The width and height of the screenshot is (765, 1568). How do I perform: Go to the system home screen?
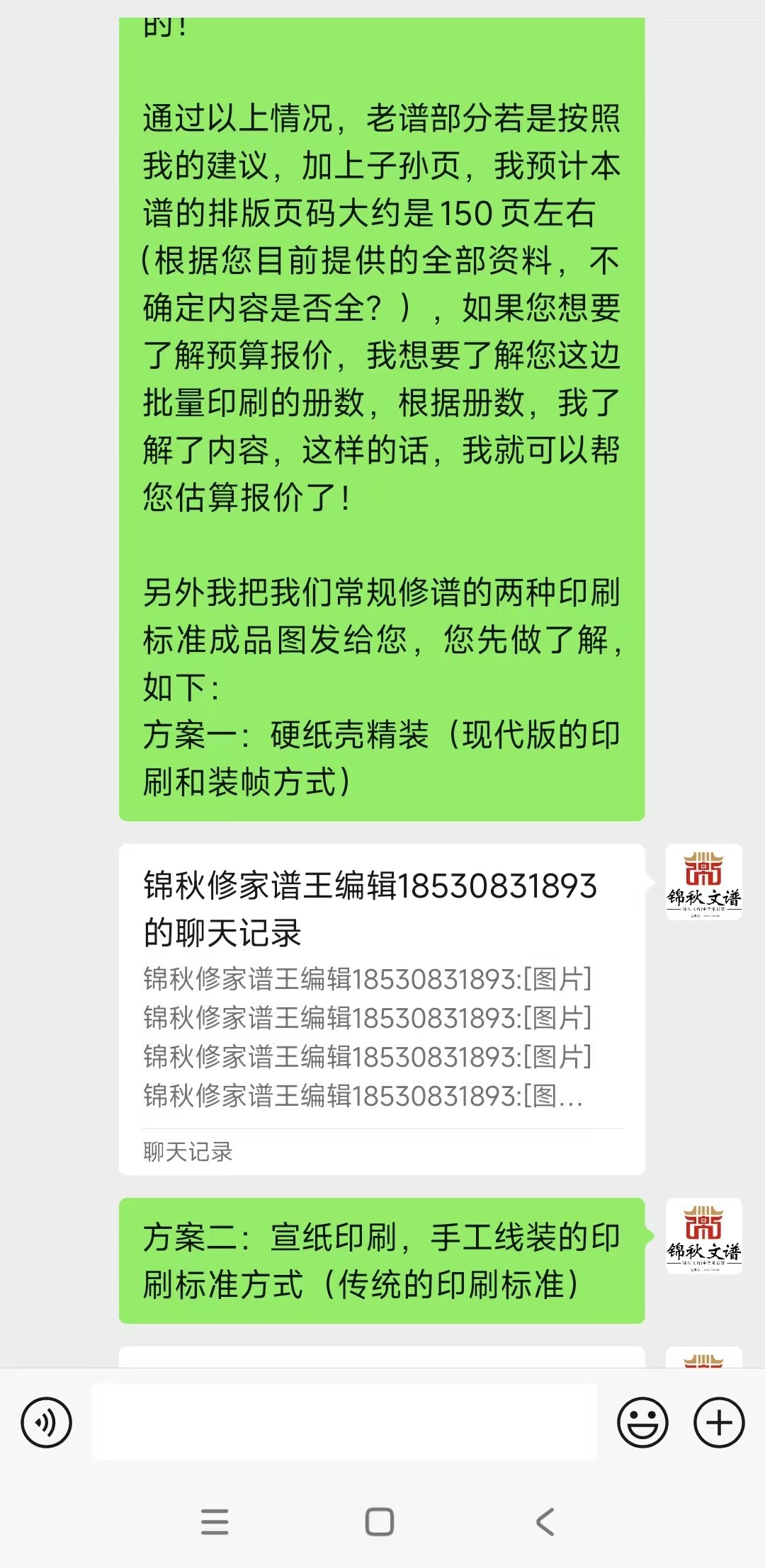click(x=380, y=1522)
